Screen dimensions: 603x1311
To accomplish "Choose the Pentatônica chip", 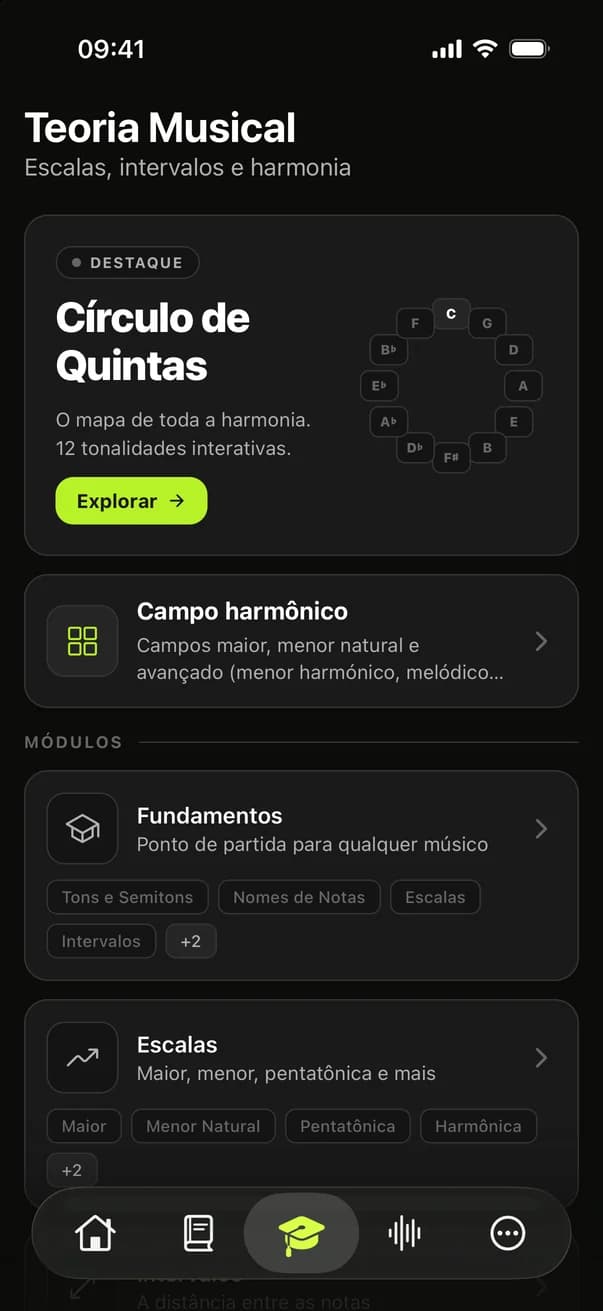I will point(348,1126).
